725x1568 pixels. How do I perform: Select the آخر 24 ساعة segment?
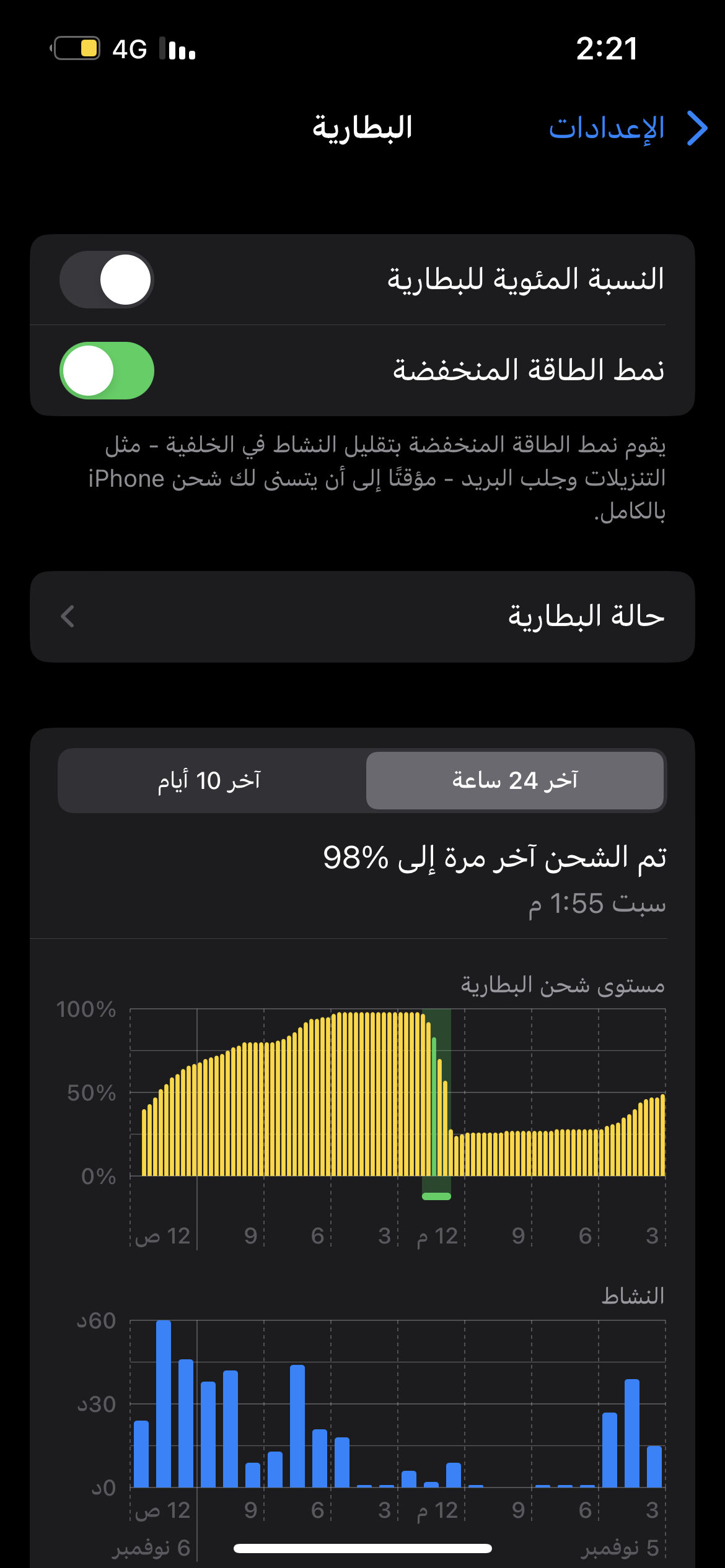point(515,781)
